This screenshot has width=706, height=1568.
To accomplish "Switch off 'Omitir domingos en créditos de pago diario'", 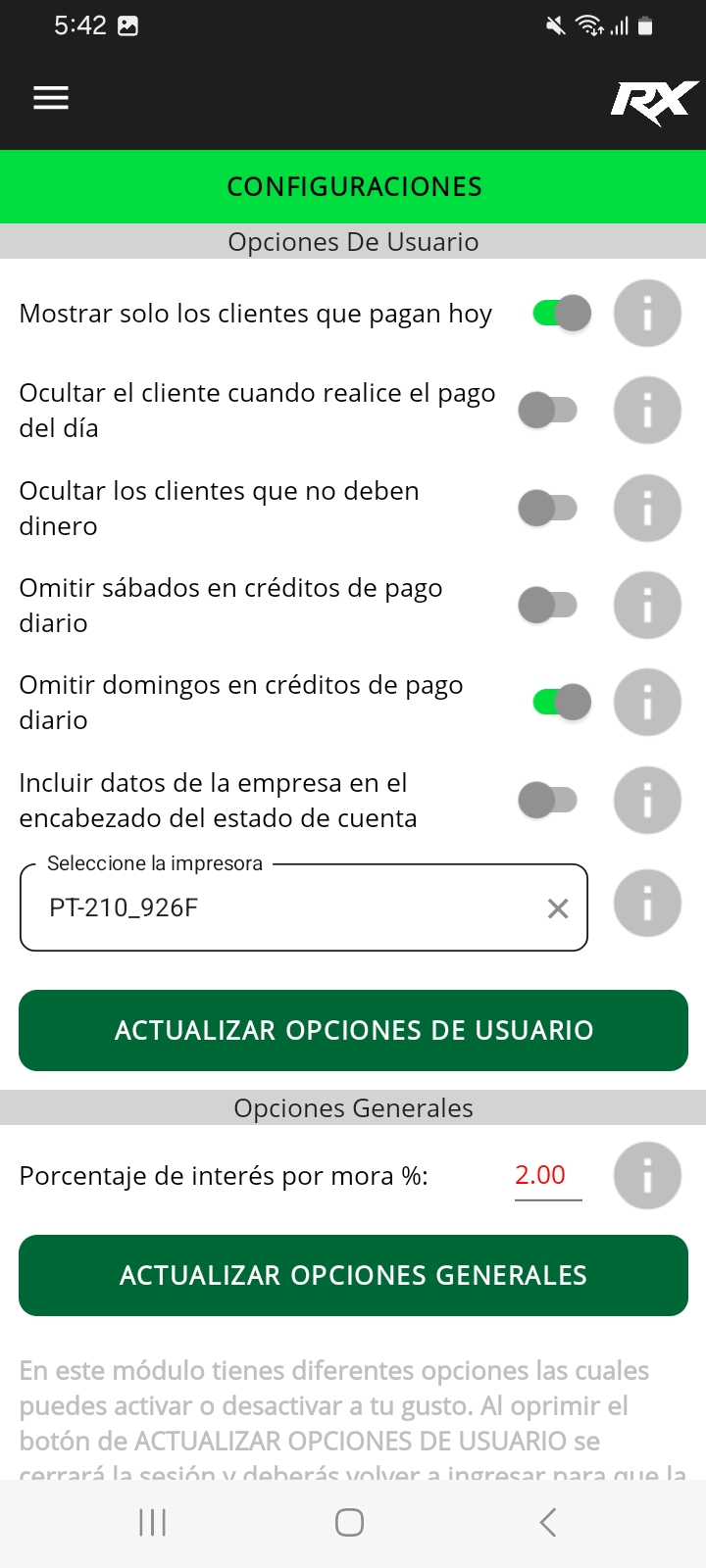I will pos(561,702).
